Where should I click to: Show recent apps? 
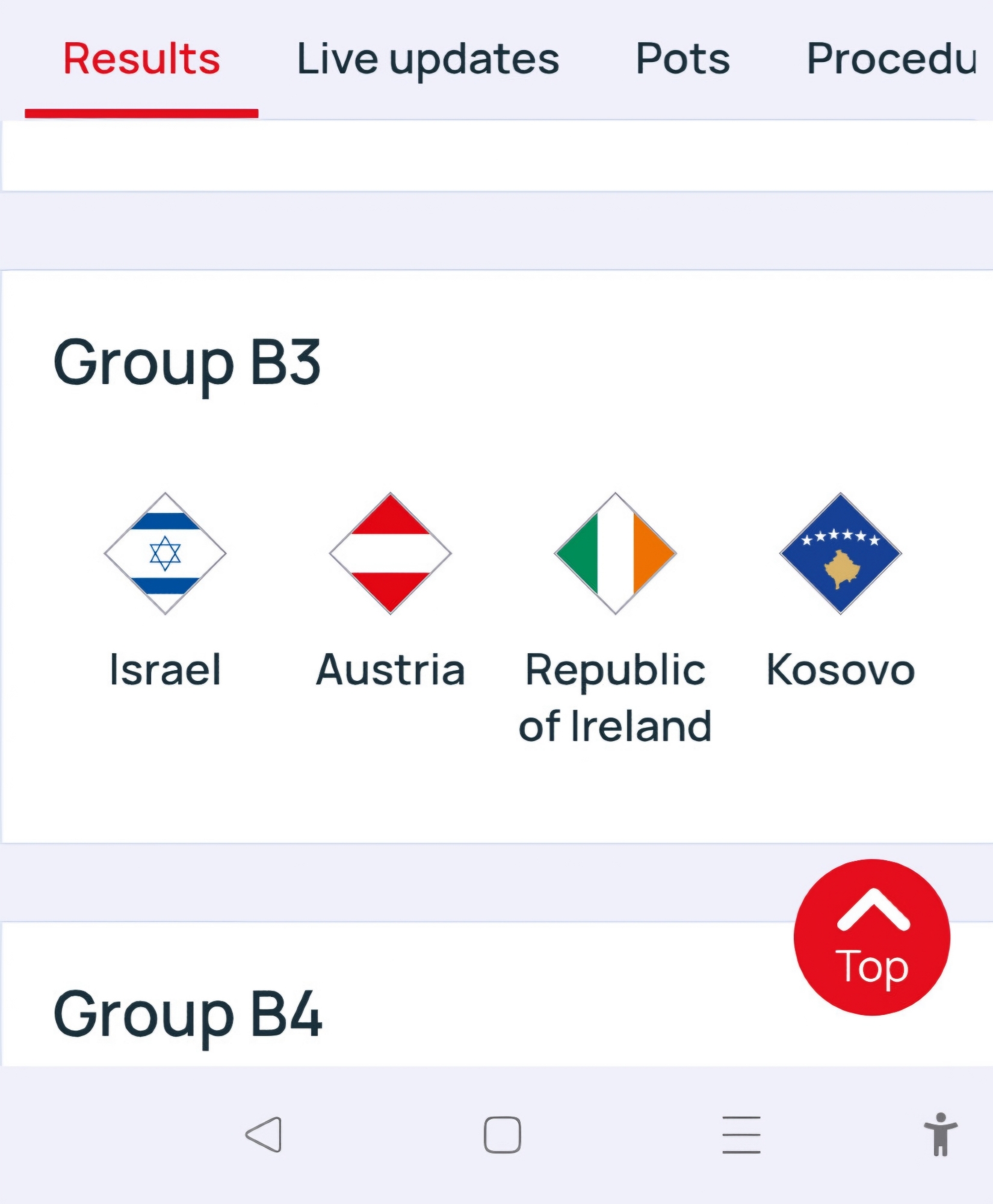tap(741, 1135)
